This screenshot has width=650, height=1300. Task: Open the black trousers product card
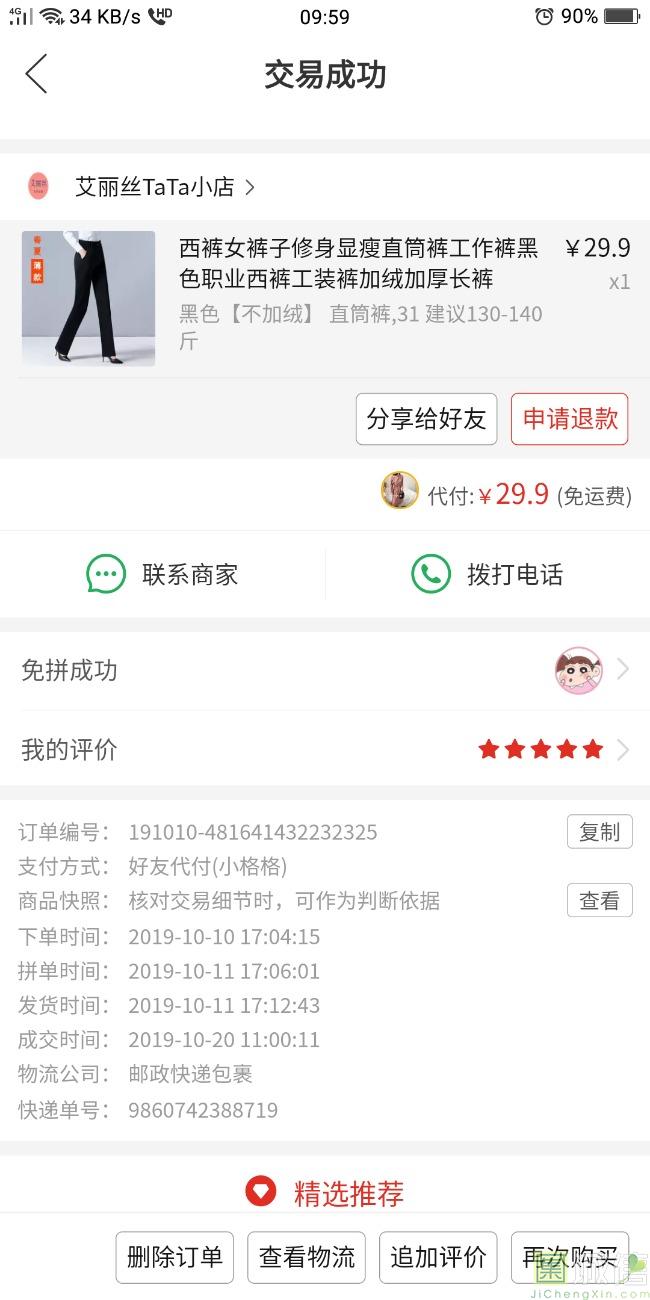point(325,298)
